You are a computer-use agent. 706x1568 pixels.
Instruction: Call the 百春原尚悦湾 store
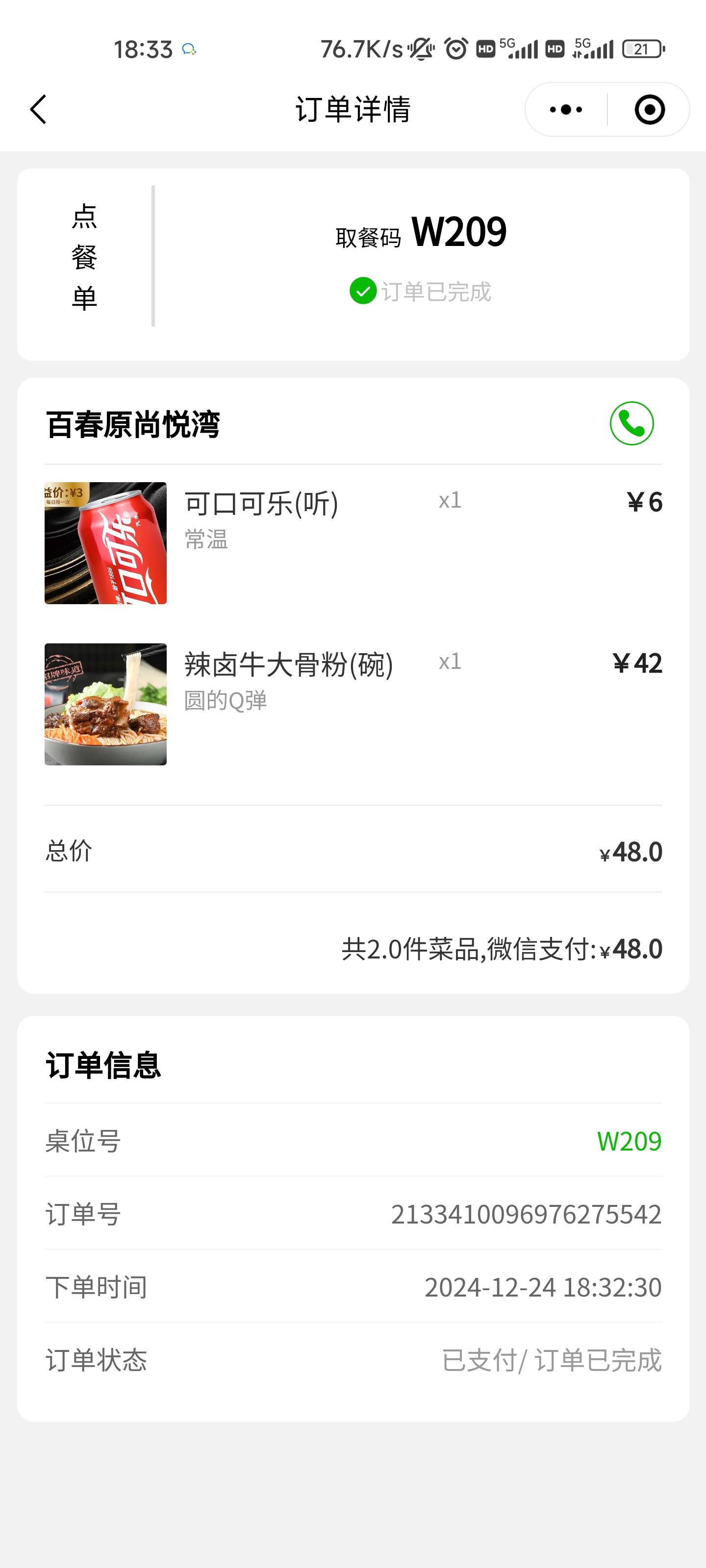[x=631, y=424]
